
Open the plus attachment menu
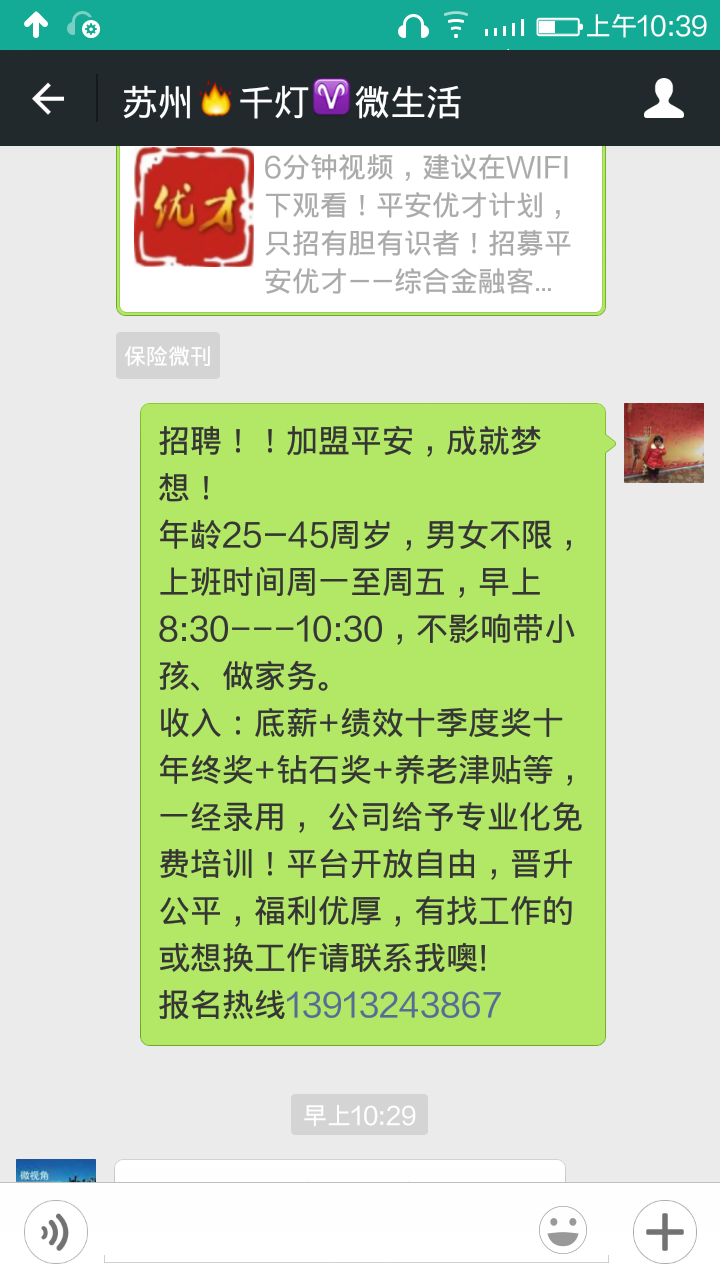664,1232
